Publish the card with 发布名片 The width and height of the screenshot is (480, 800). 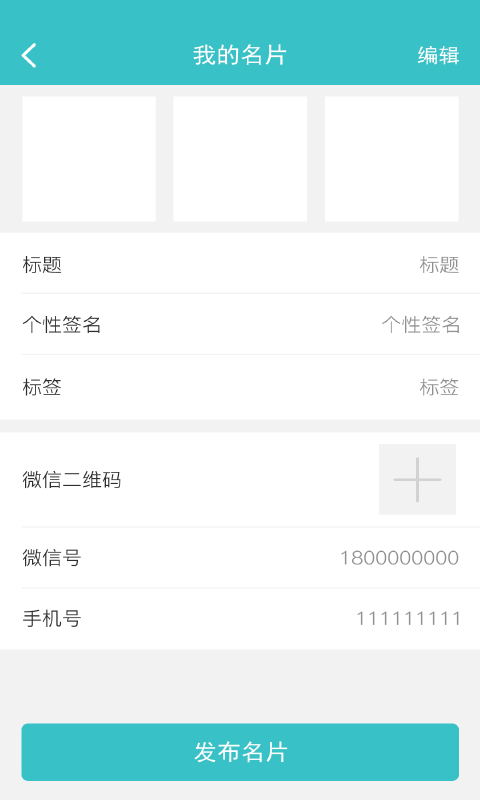click(x=240, y=752)
